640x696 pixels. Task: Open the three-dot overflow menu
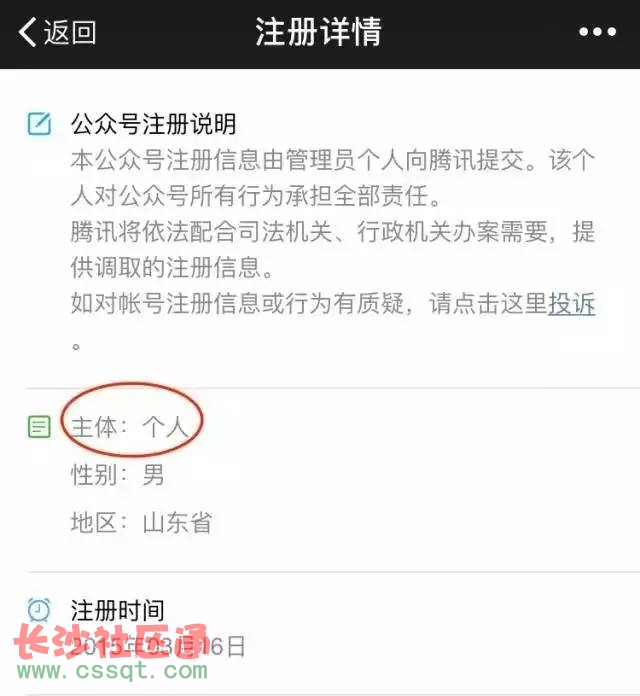(x=597, y=32)
